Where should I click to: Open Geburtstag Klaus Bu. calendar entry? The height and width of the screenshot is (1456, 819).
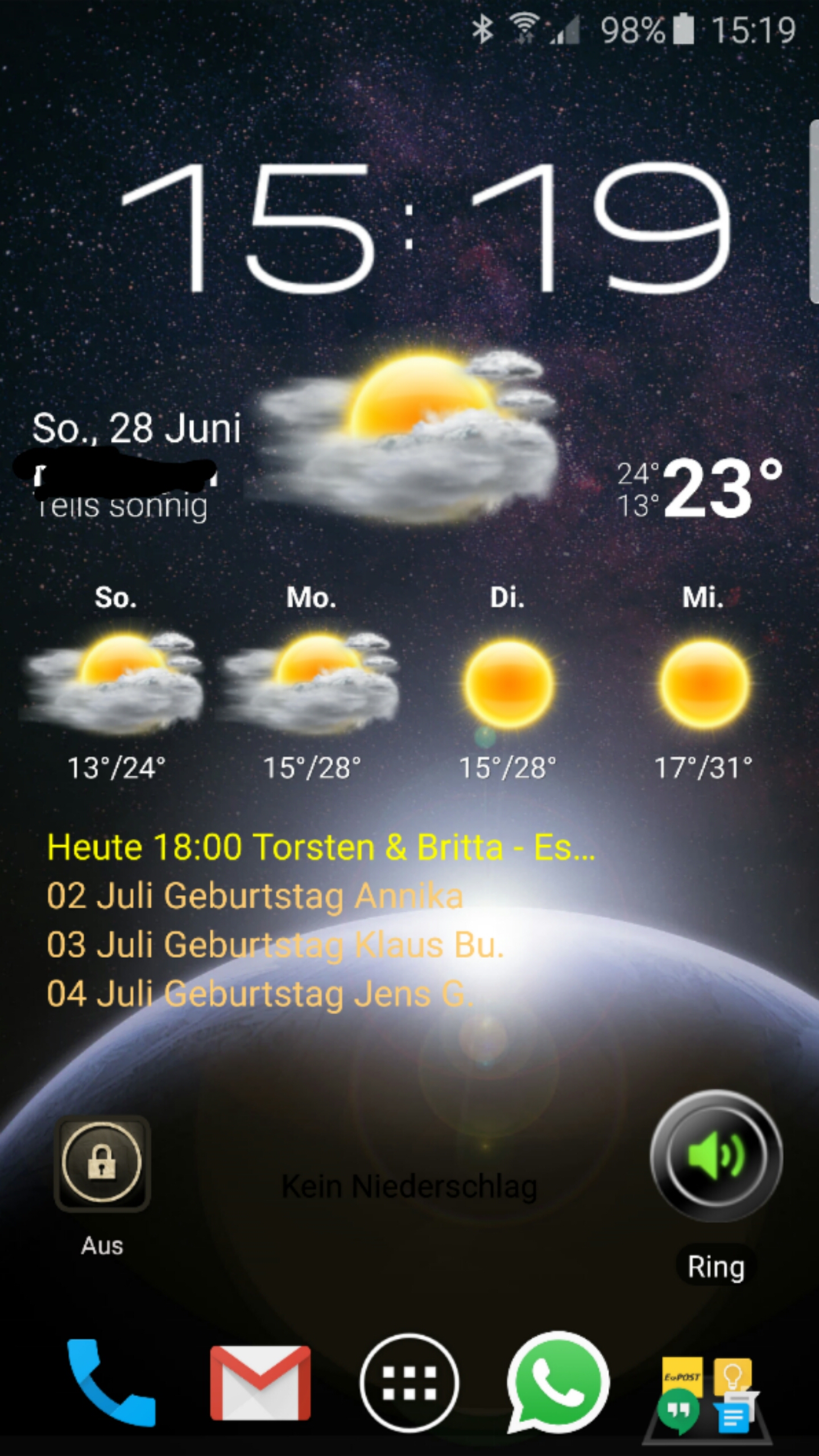pos(275,945)
